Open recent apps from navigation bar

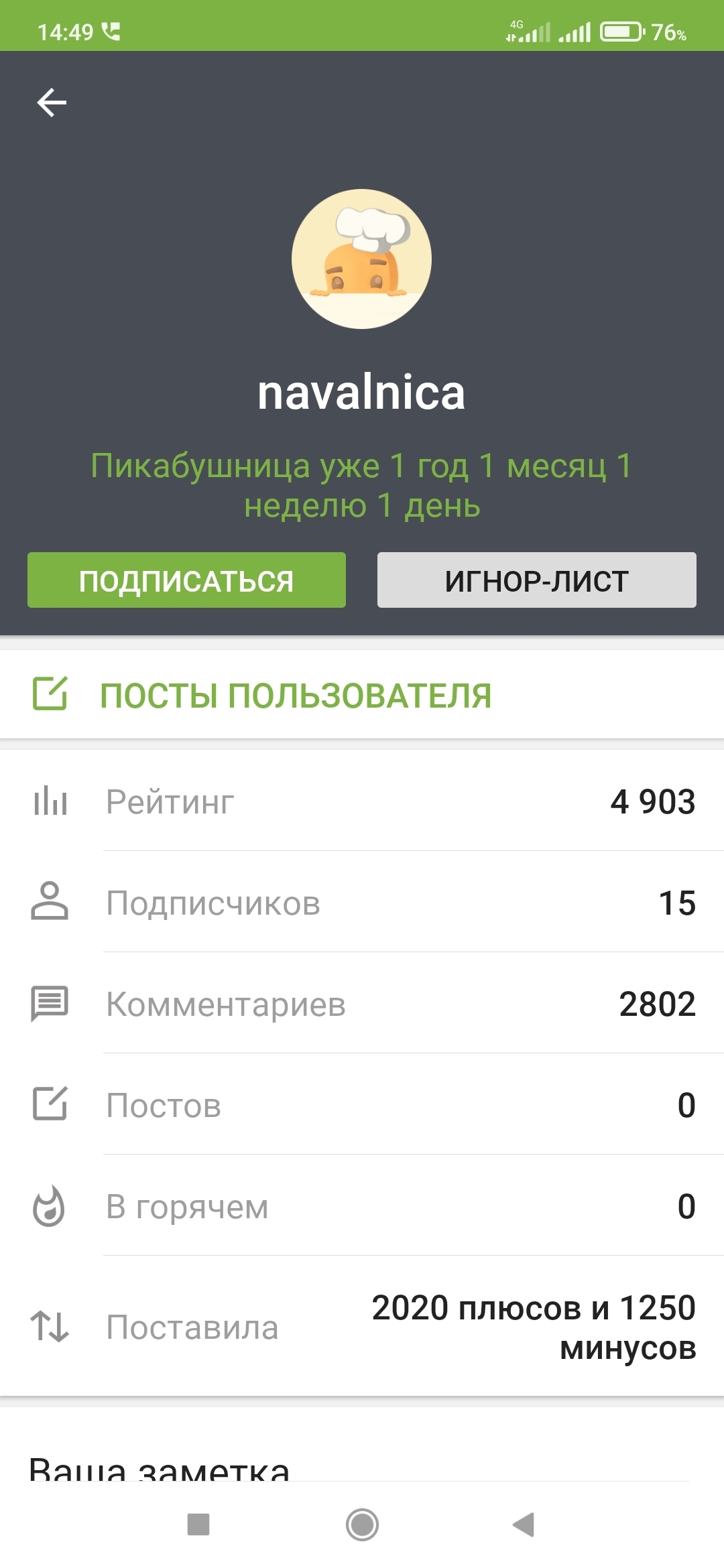point(198,1524)
